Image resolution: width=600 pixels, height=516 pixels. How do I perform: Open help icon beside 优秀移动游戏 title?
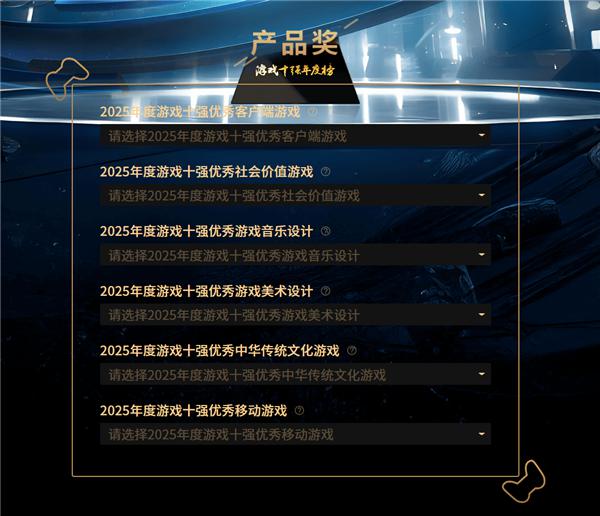tap(299, 411)
